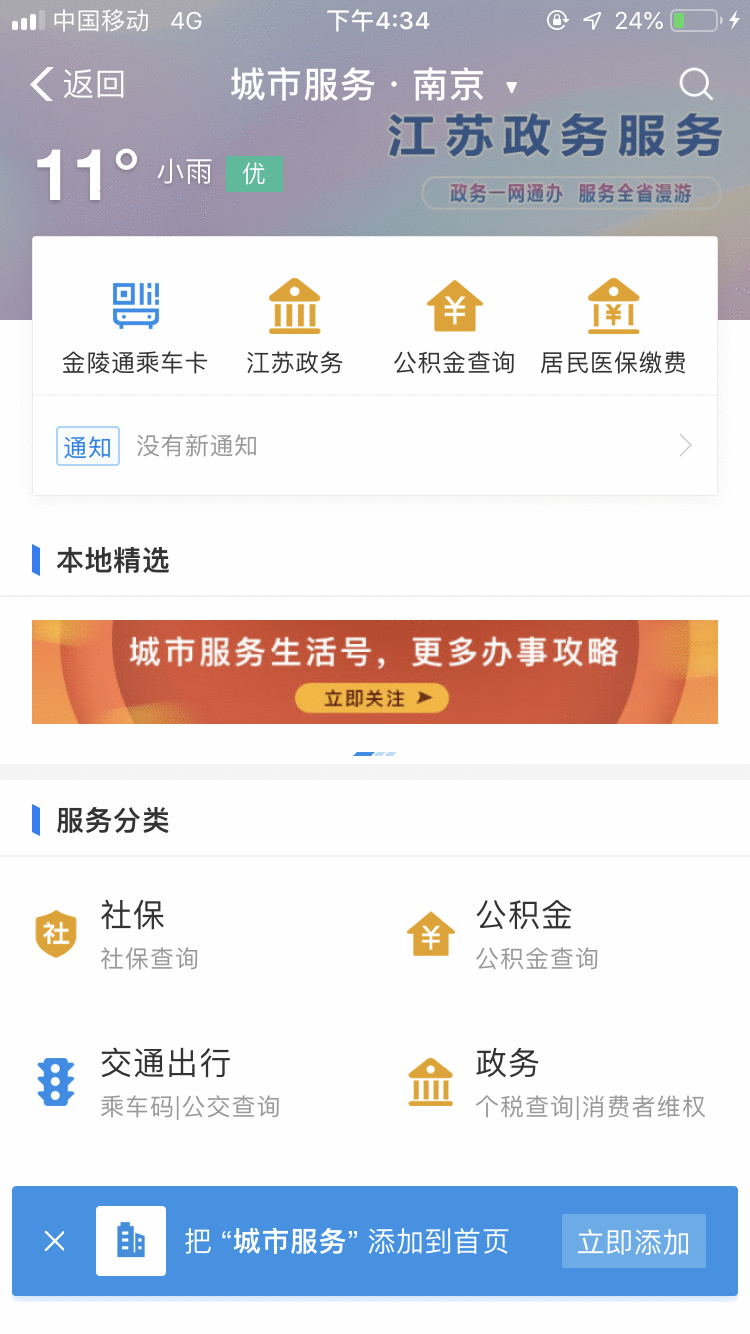This screenshot has width=750, height=1334.
Task: Select the 政务 government building icon
Action: (x=430, y=1081)
